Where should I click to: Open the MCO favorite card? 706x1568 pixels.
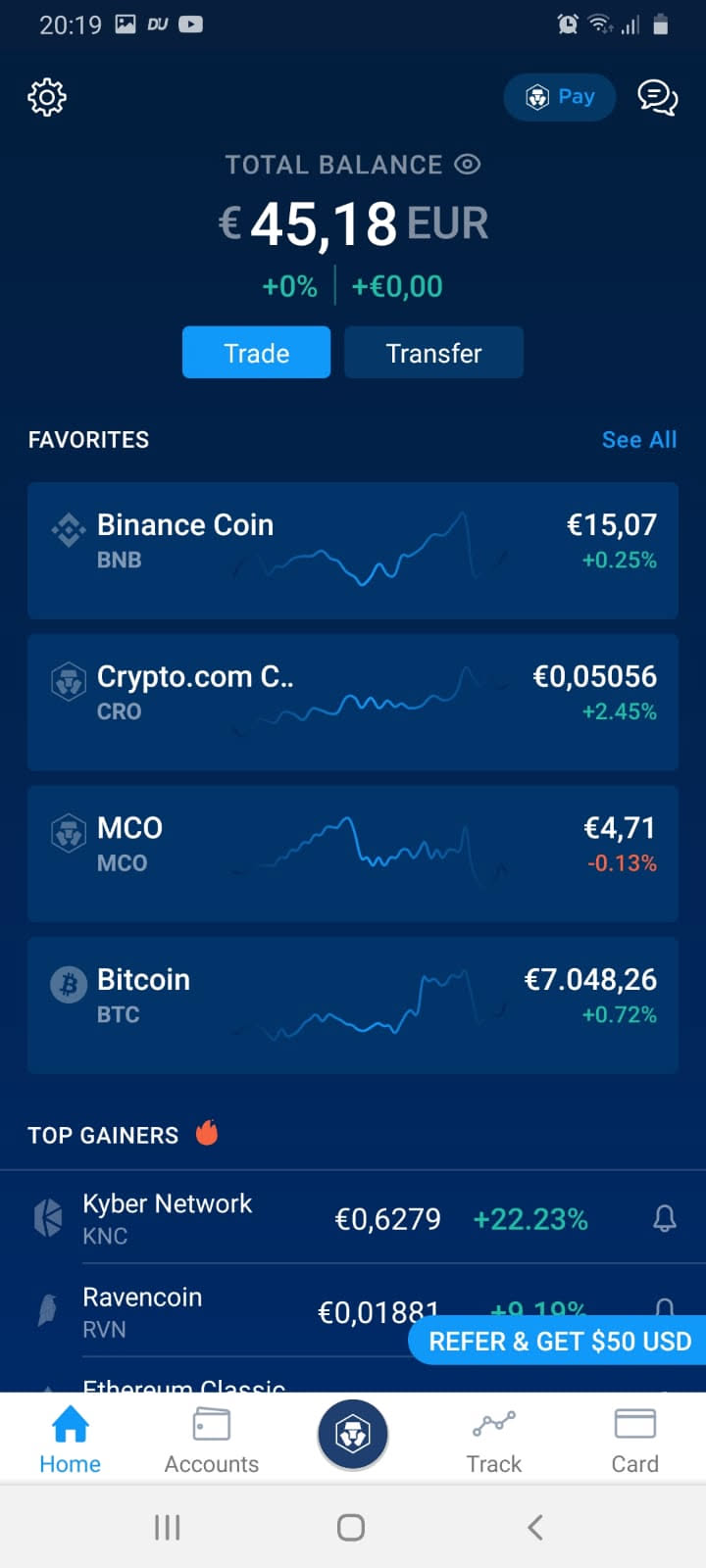(x=353, y=854)
